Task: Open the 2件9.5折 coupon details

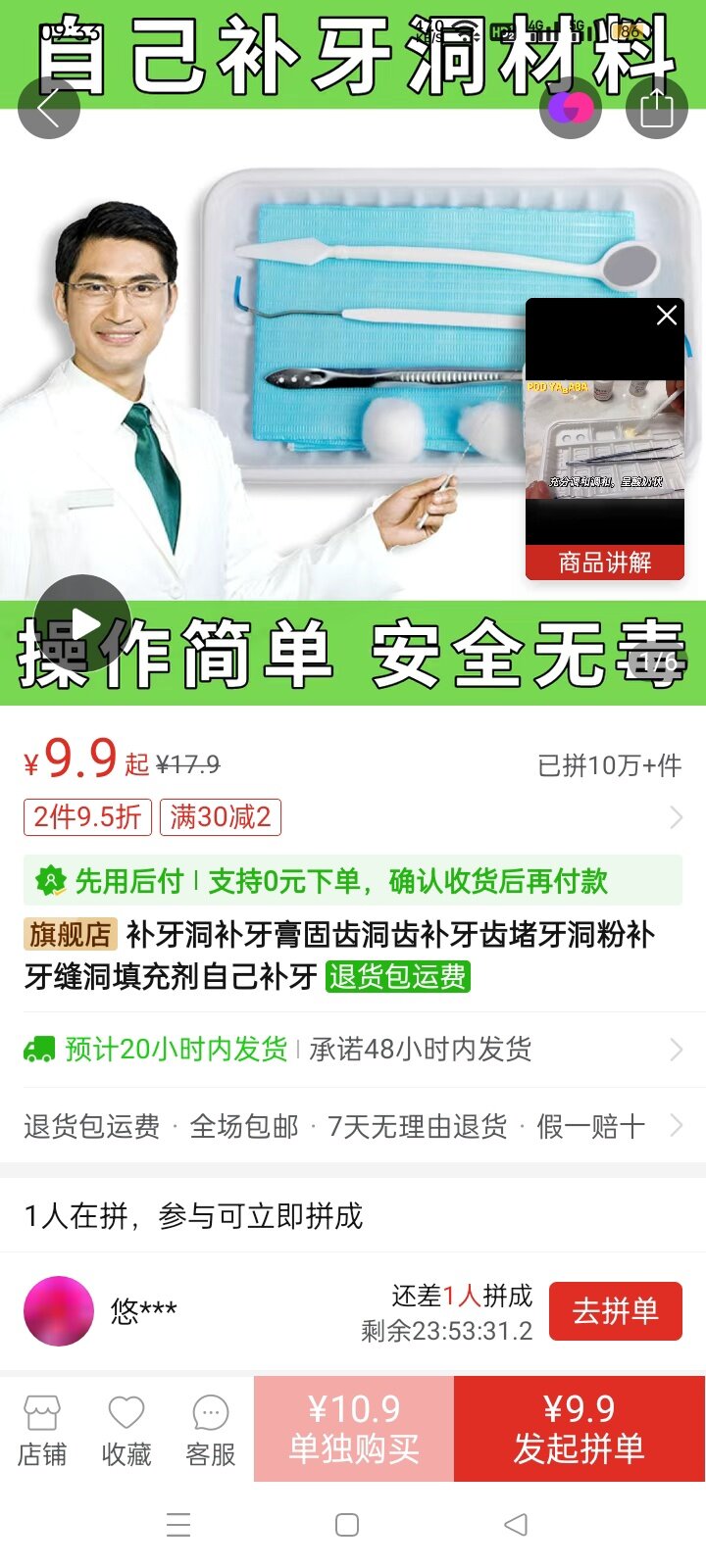Action: coord(87,816)
